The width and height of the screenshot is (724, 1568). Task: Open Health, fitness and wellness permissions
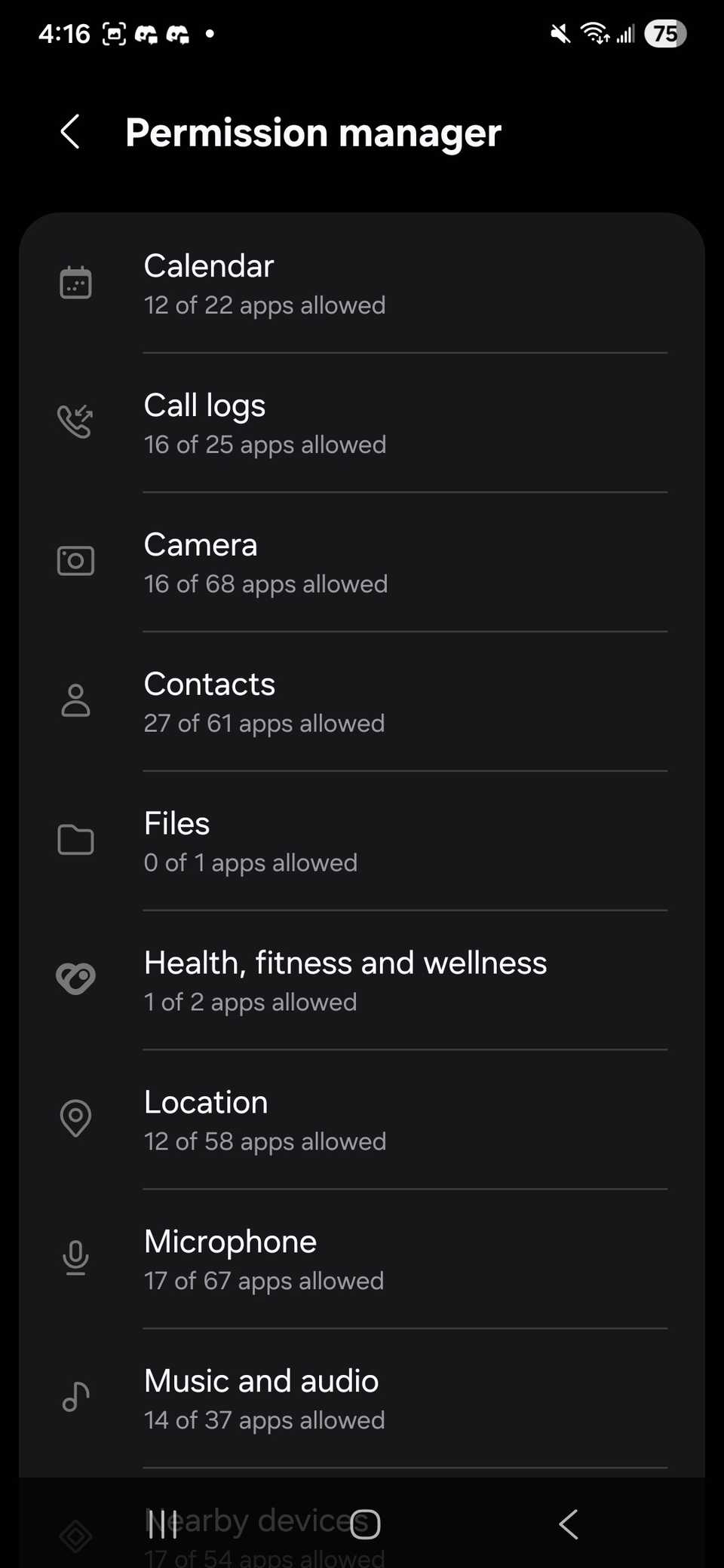(x=362, y=981)
